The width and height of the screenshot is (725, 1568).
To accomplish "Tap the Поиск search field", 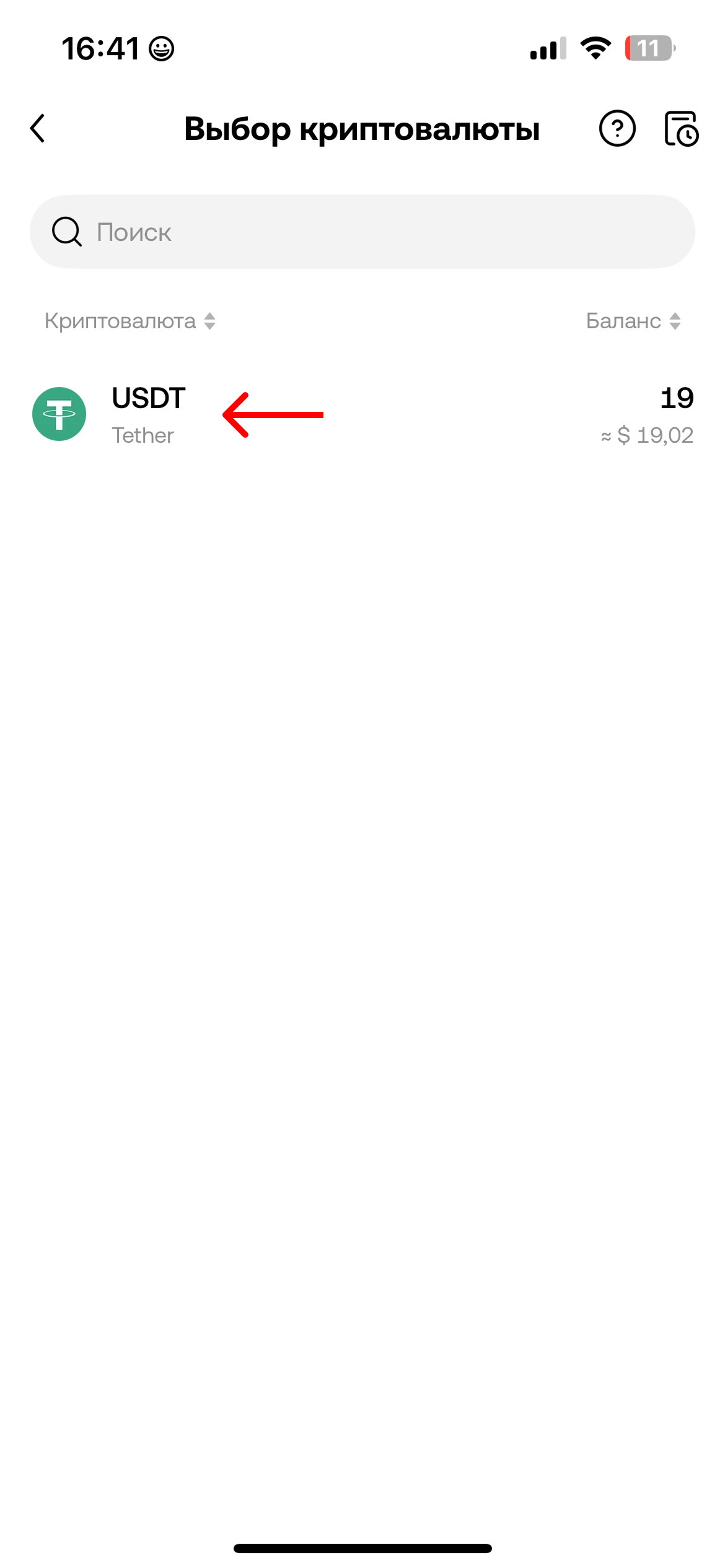I will point(362,232).
